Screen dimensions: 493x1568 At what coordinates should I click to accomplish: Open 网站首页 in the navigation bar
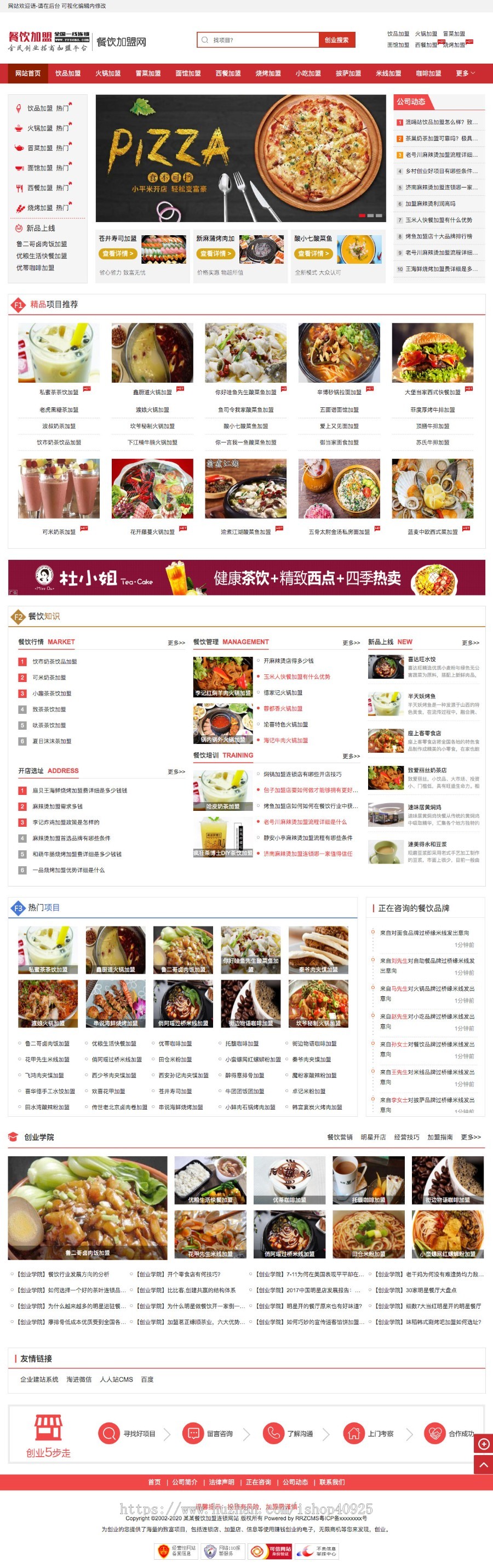(28, 73)
